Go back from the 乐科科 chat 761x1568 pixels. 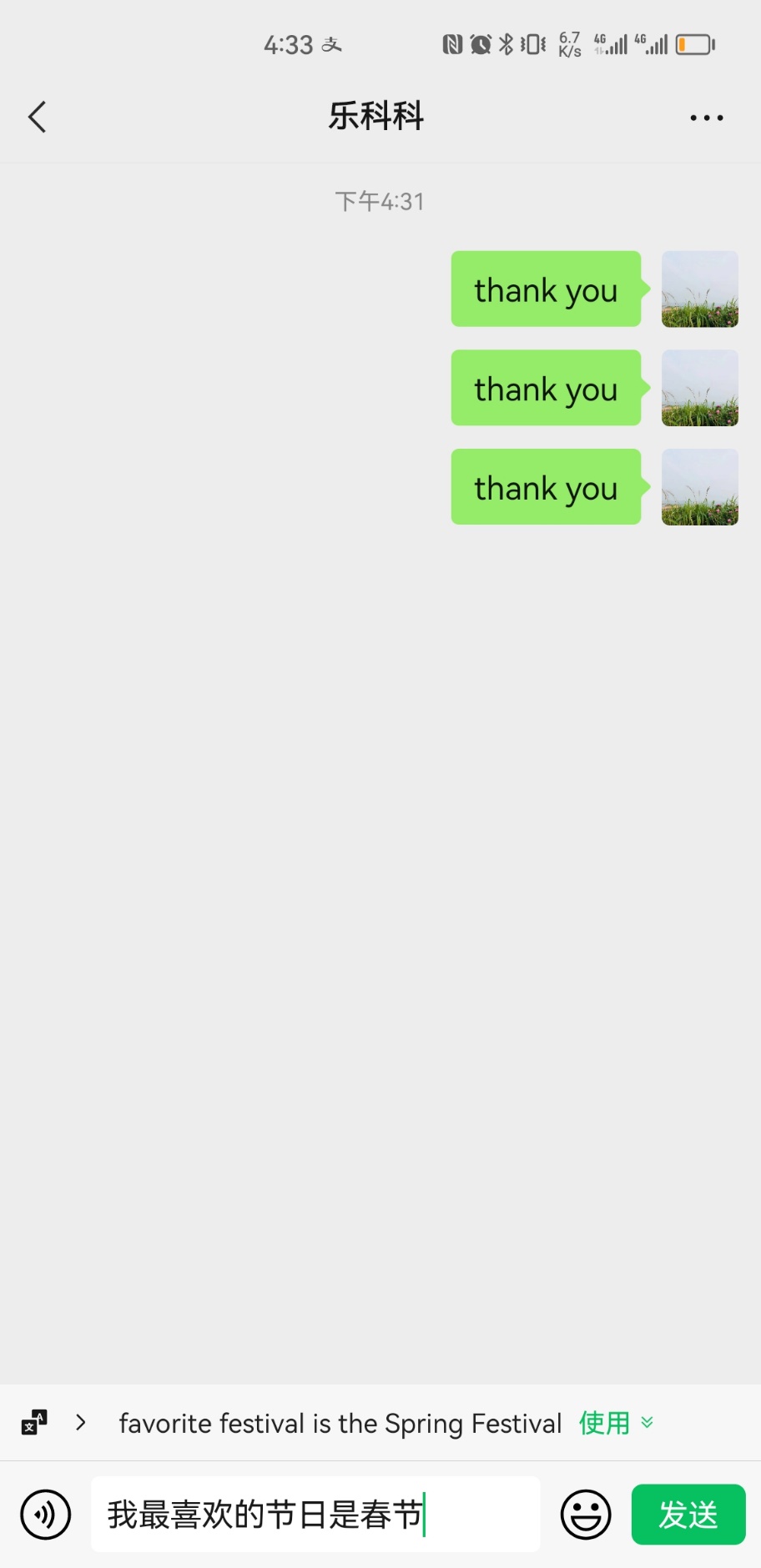pyautogui.click(x=38, y=118)
